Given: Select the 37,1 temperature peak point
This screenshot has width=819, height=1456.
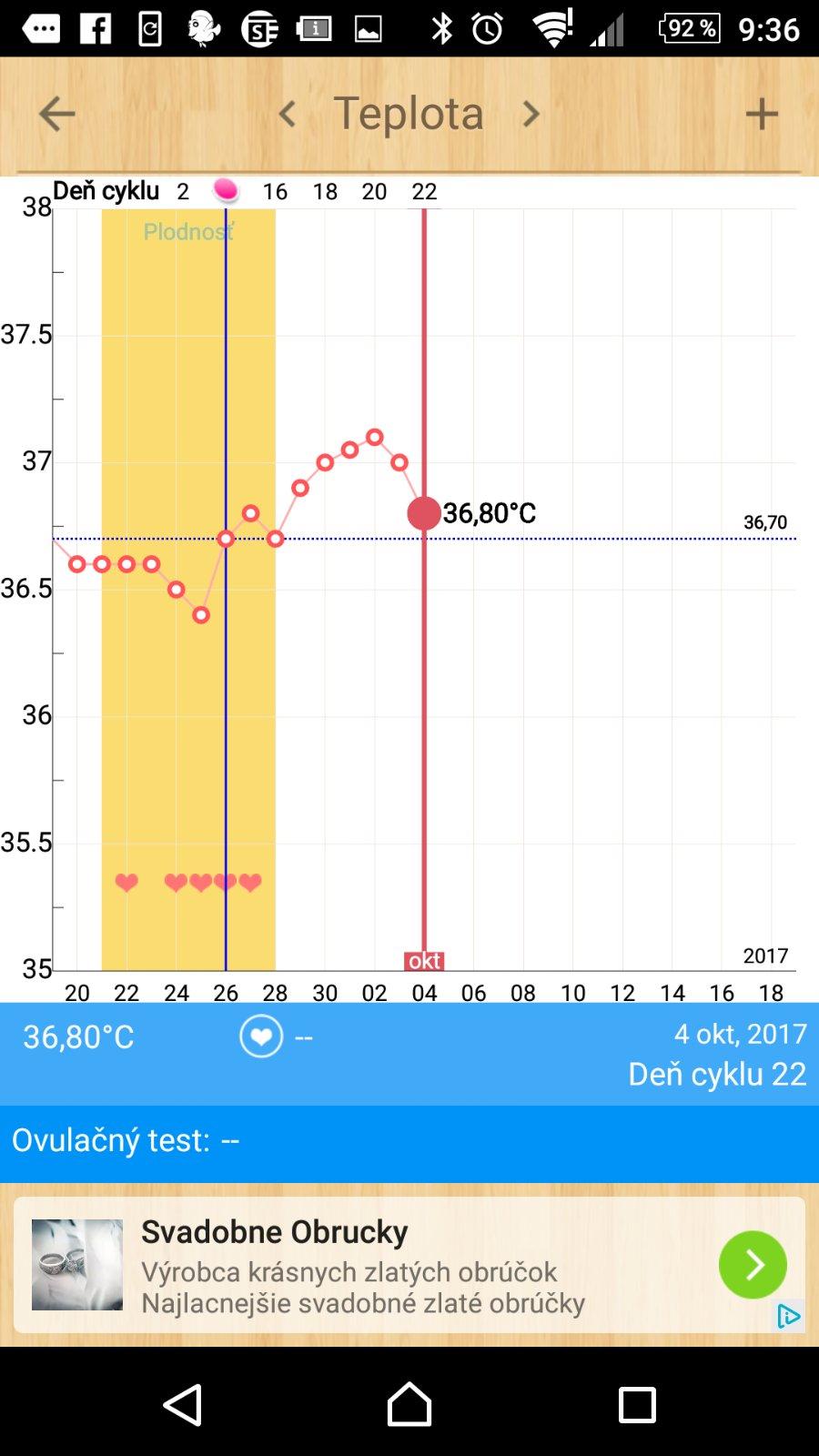Looking at the screenshot, I should 375,438.
